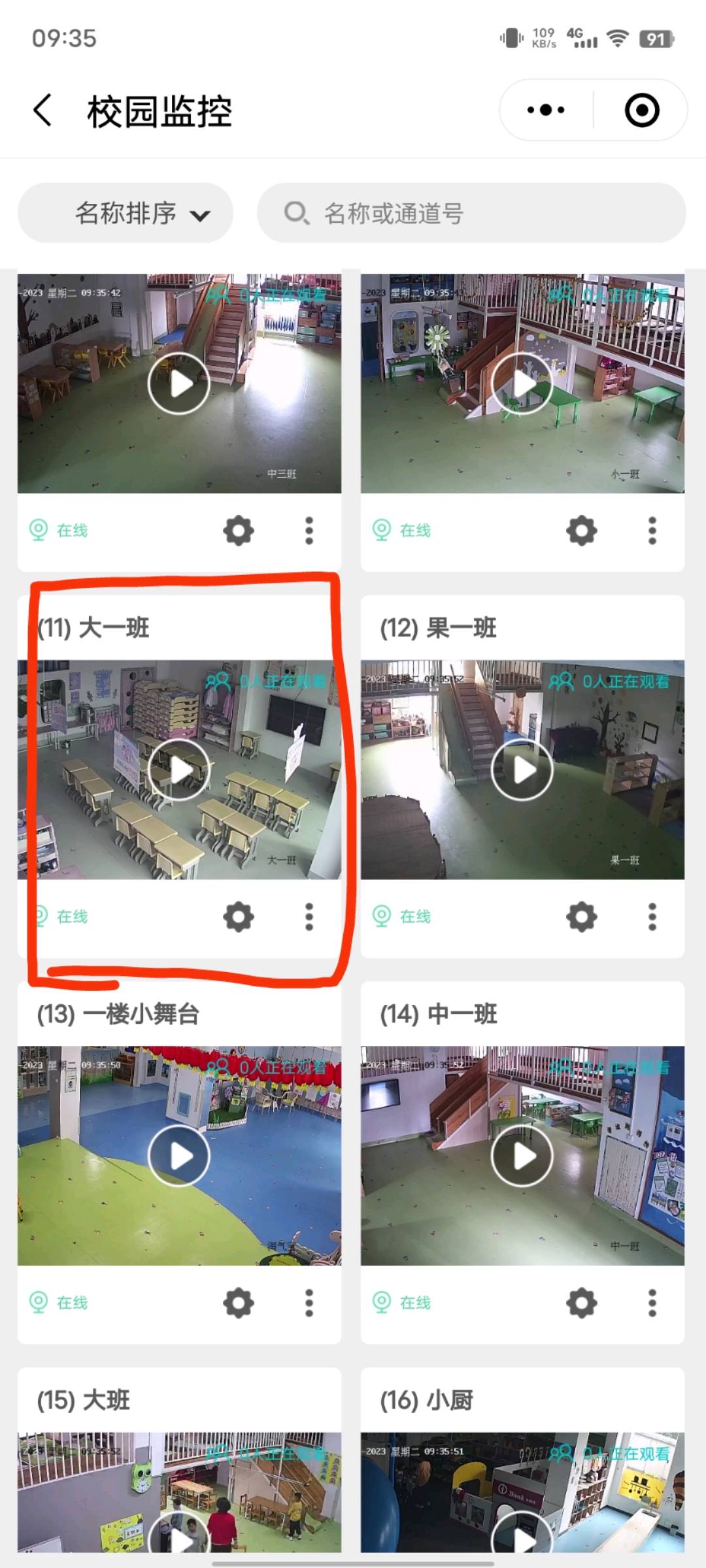706x1568 pixels.
Task: Play the (11) 大一班 camera video
Action: [178, 770]
